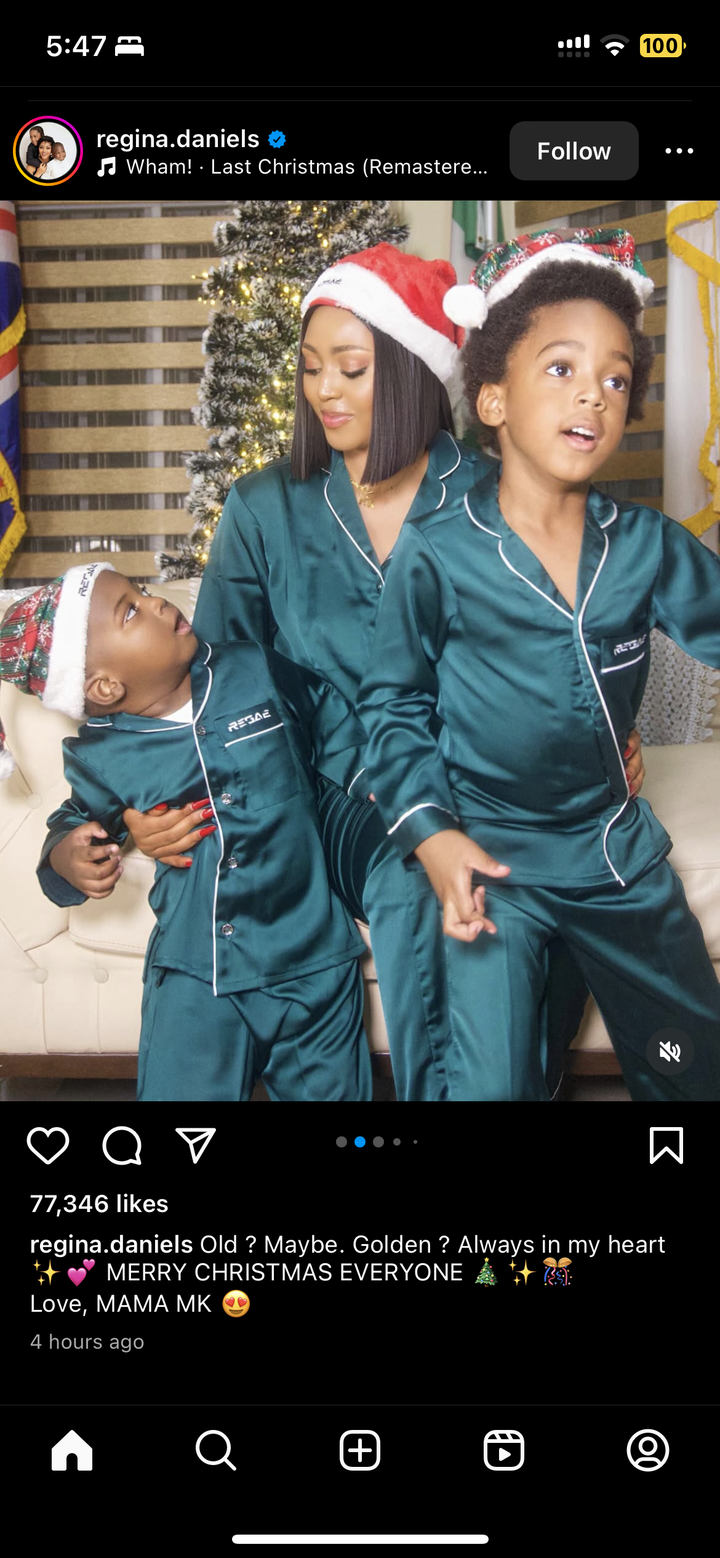Viewport: 720px width, 1558px height.
Task: Create a new post with the plus tab
Action: click(360, 1450)
